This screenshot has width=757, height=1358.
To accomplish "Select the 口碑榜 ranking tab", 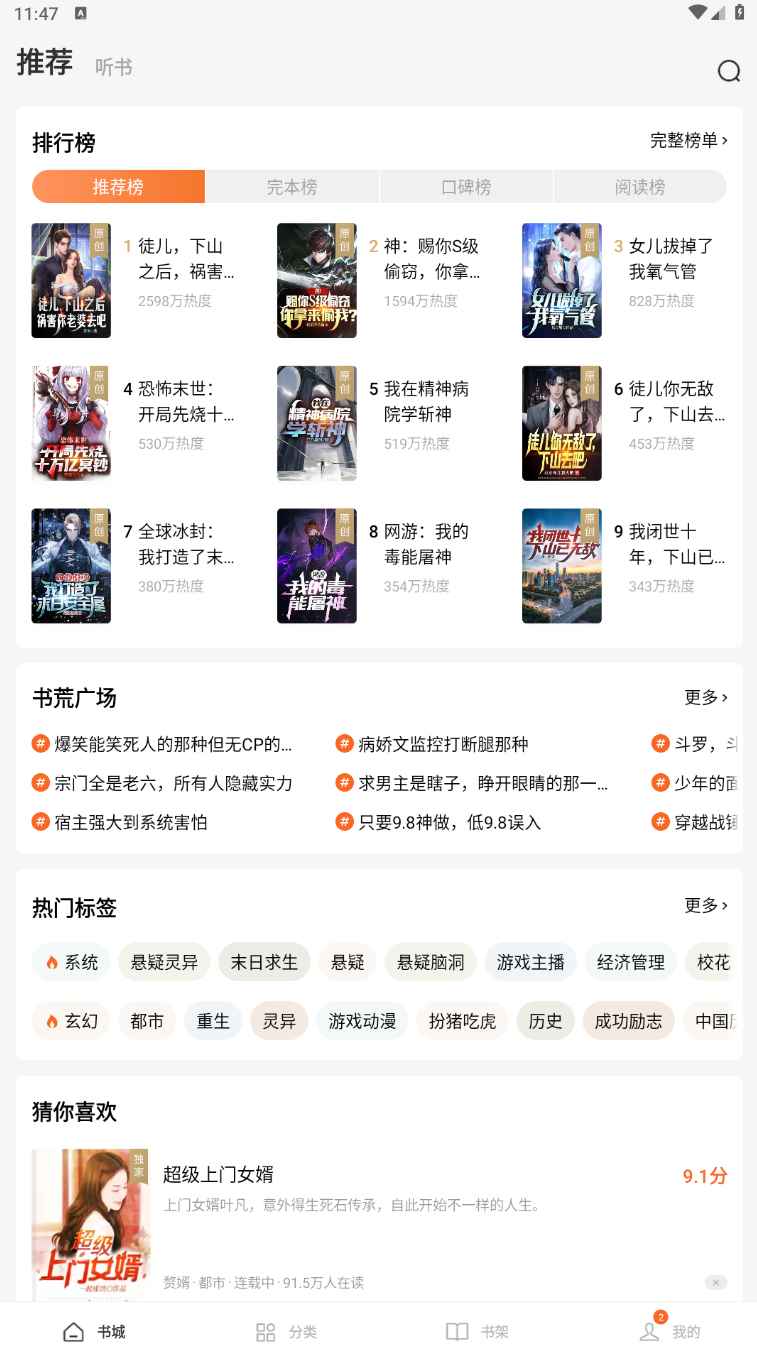I will 466,187.
